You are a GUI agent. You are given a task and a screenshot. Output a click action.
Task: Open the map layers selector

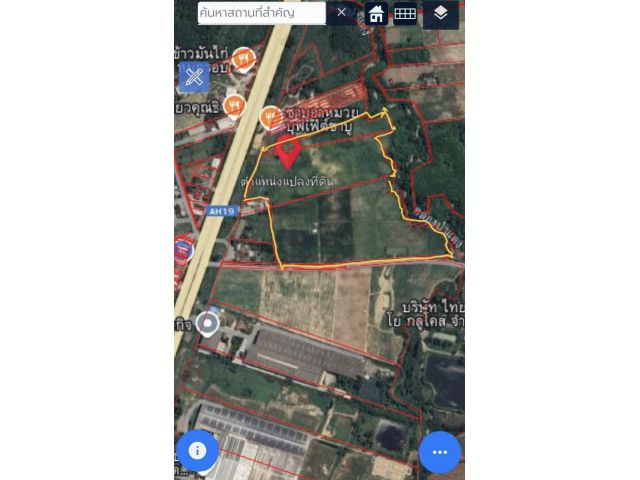point(441,14)
